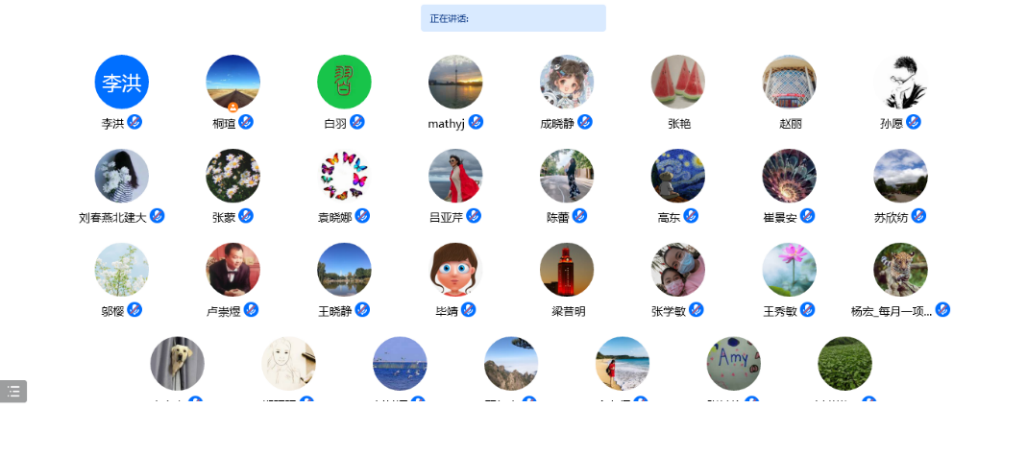This screenshot has width=1027, height=456.
Task: Select the mathyj participant avatar
Action: [x=455, y=82]
